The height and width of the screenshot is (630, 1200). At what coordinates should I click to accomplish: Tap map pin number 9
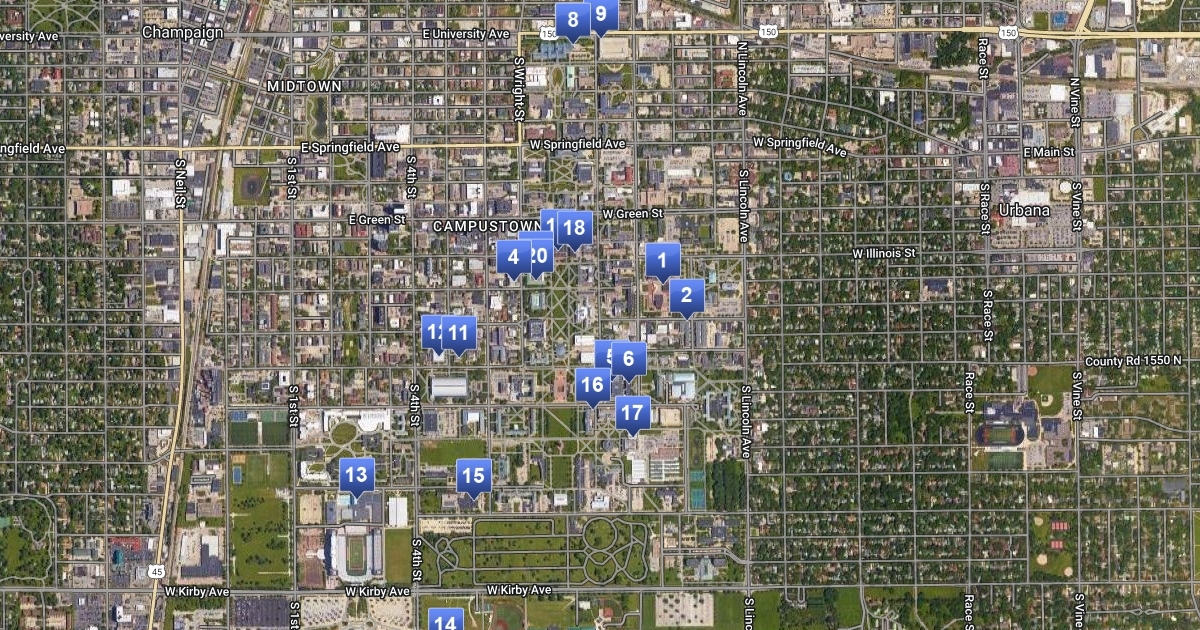pos(602,15)
